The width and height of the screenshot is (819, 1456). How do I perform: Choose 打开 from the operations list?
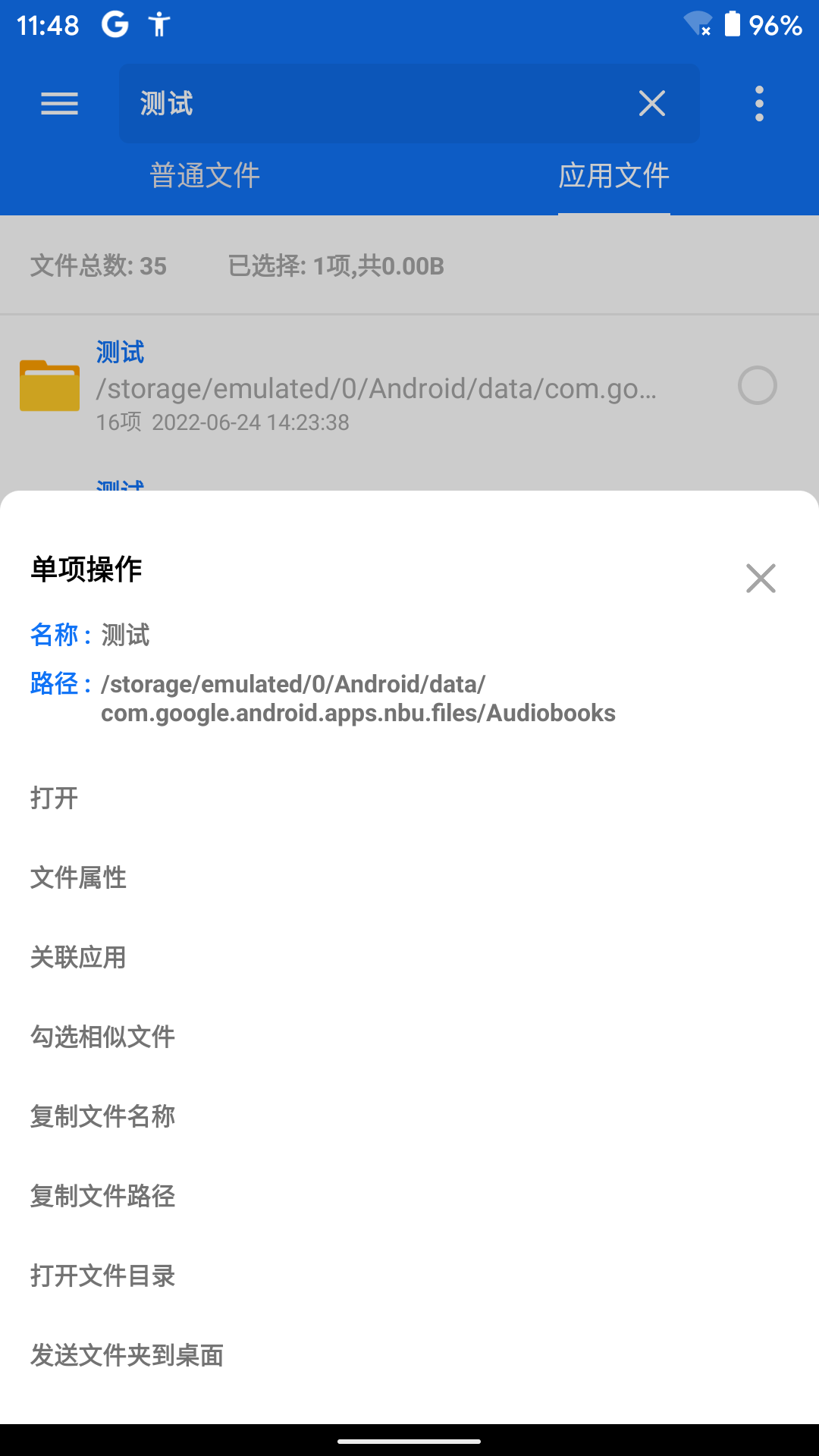[x=52, y=799]
